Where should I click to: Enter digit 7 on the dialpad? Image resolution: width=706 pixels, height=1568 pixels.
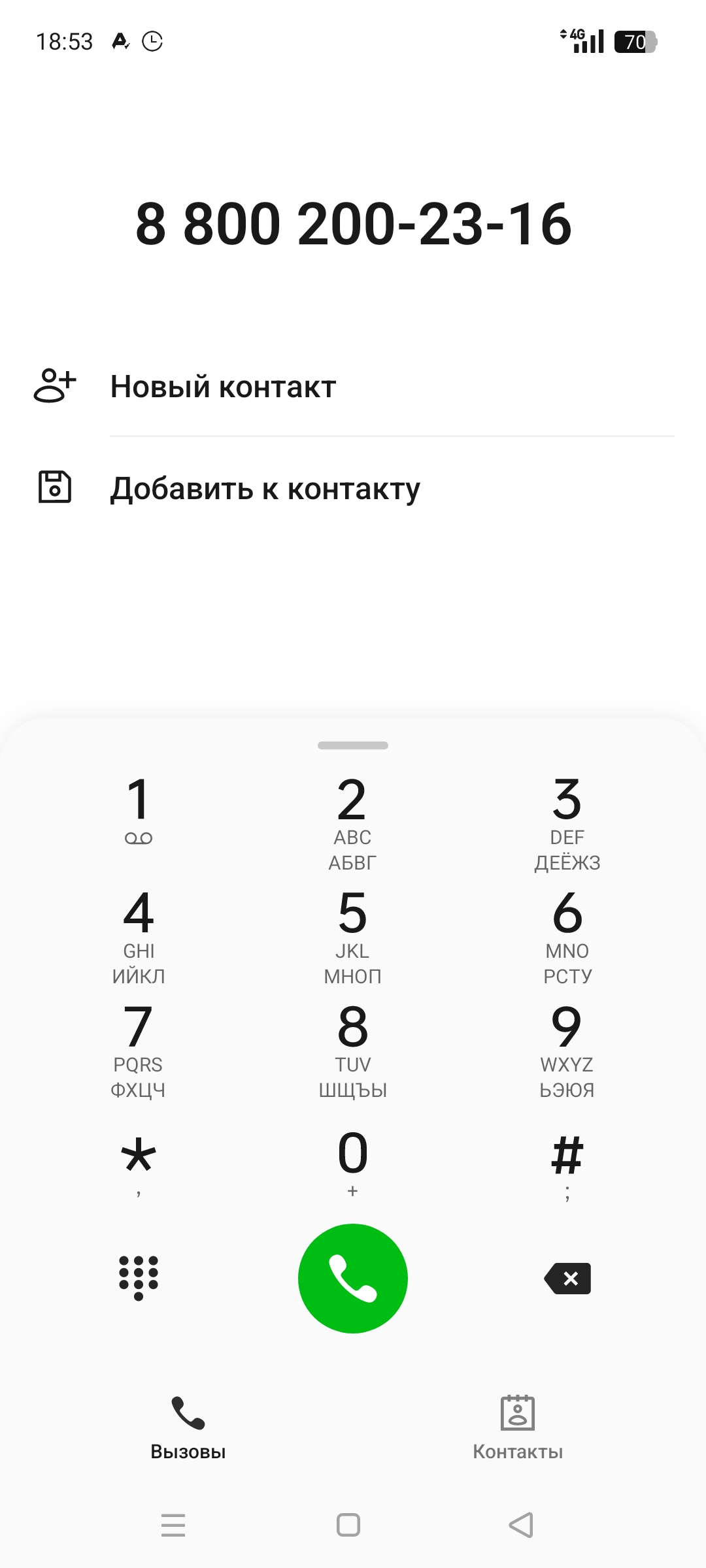[x=139, y=1051]
